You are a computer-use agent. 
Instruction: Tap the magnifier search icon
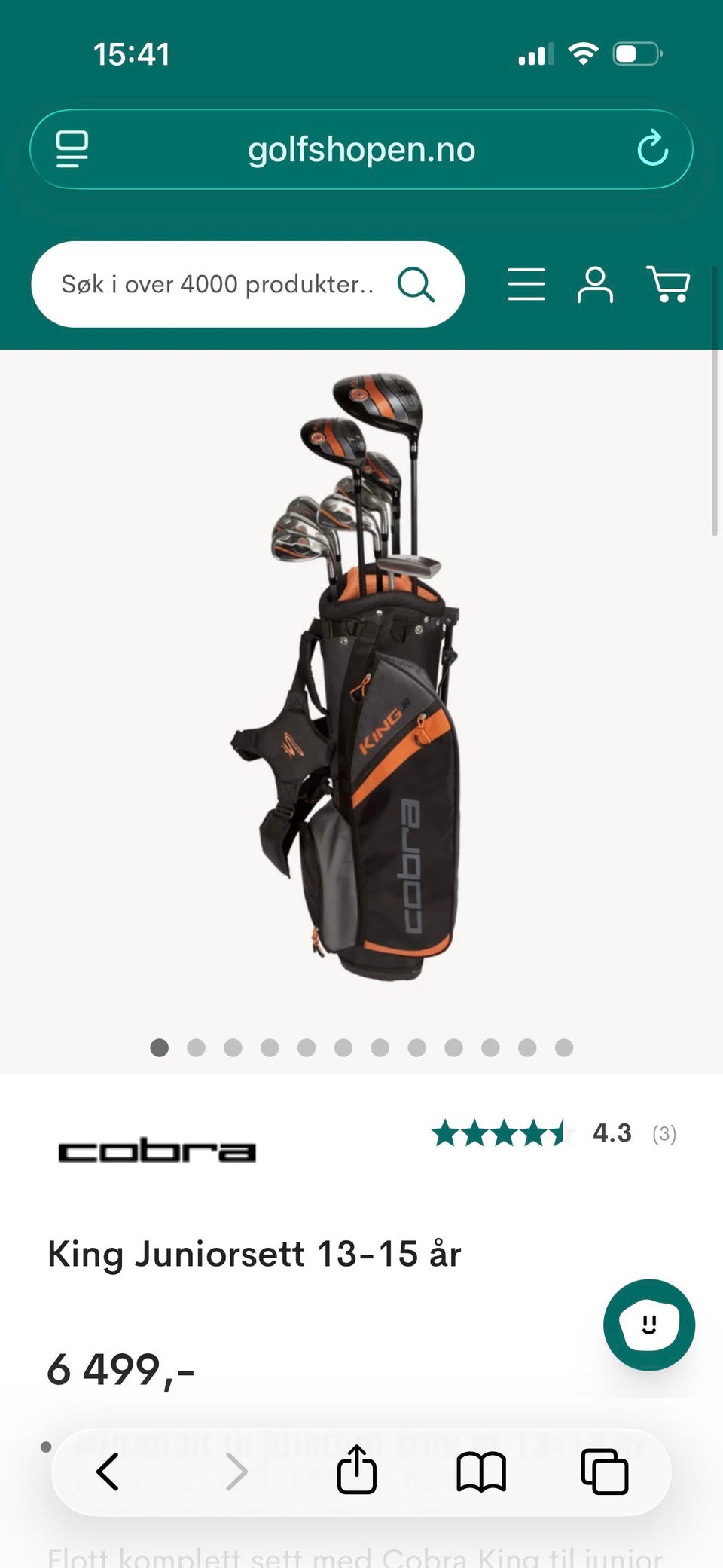(416, 285)
